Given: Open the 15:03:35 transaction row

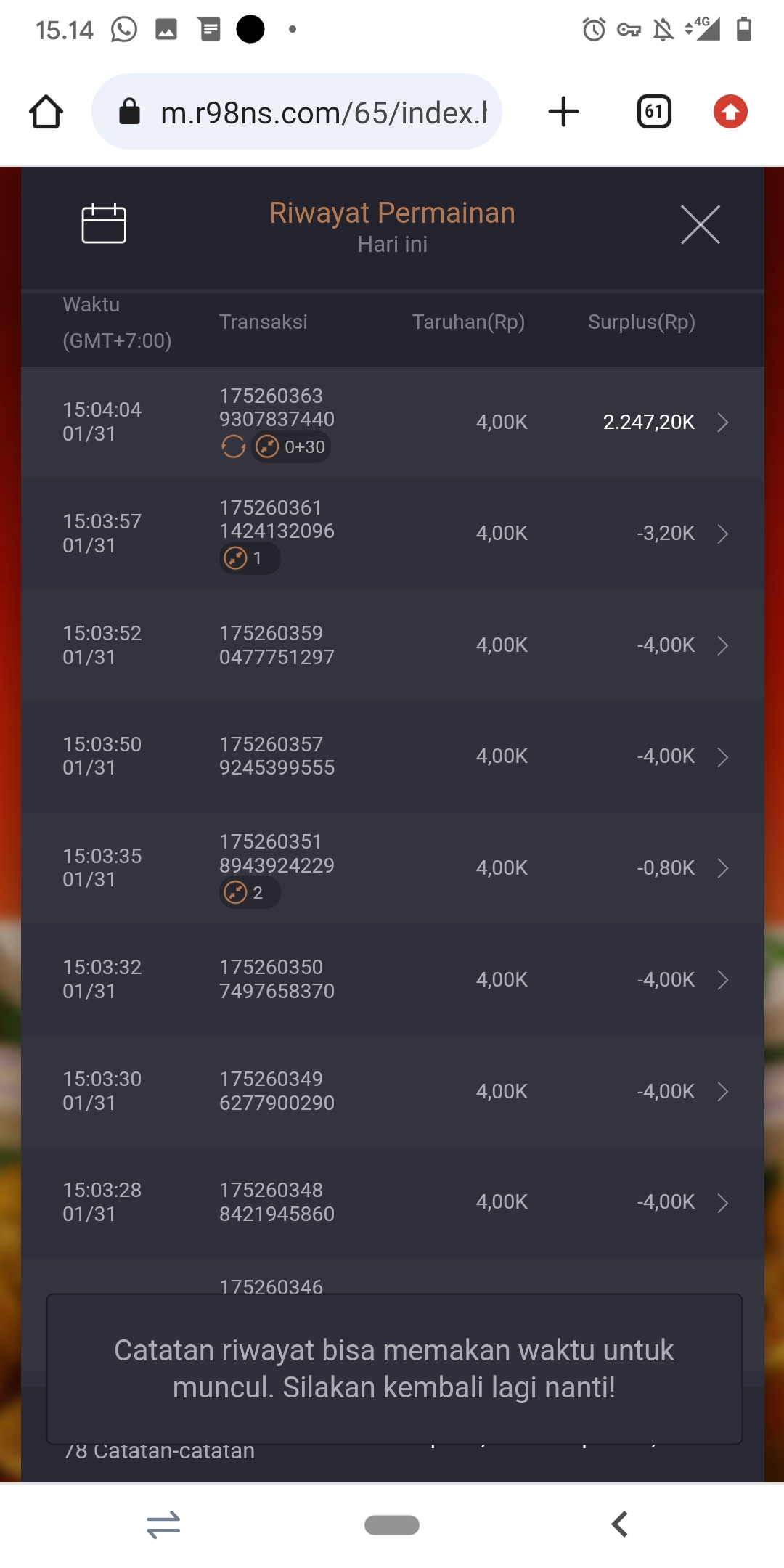Looking at the screenshot, I should tap(722, 868).
